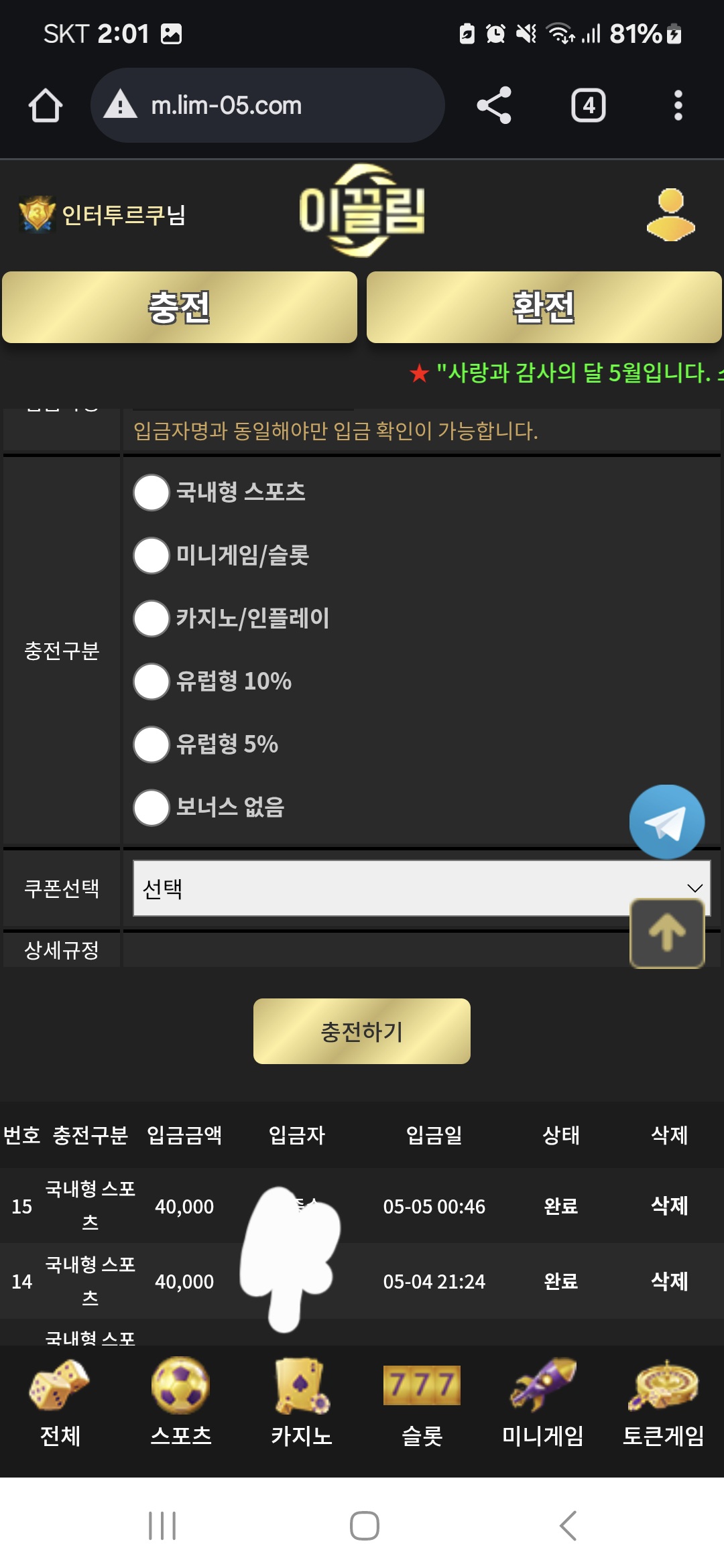This screenshot has height=1568, width=724.
Task: Open the Telegram support bubble
Action: point(667,822)
